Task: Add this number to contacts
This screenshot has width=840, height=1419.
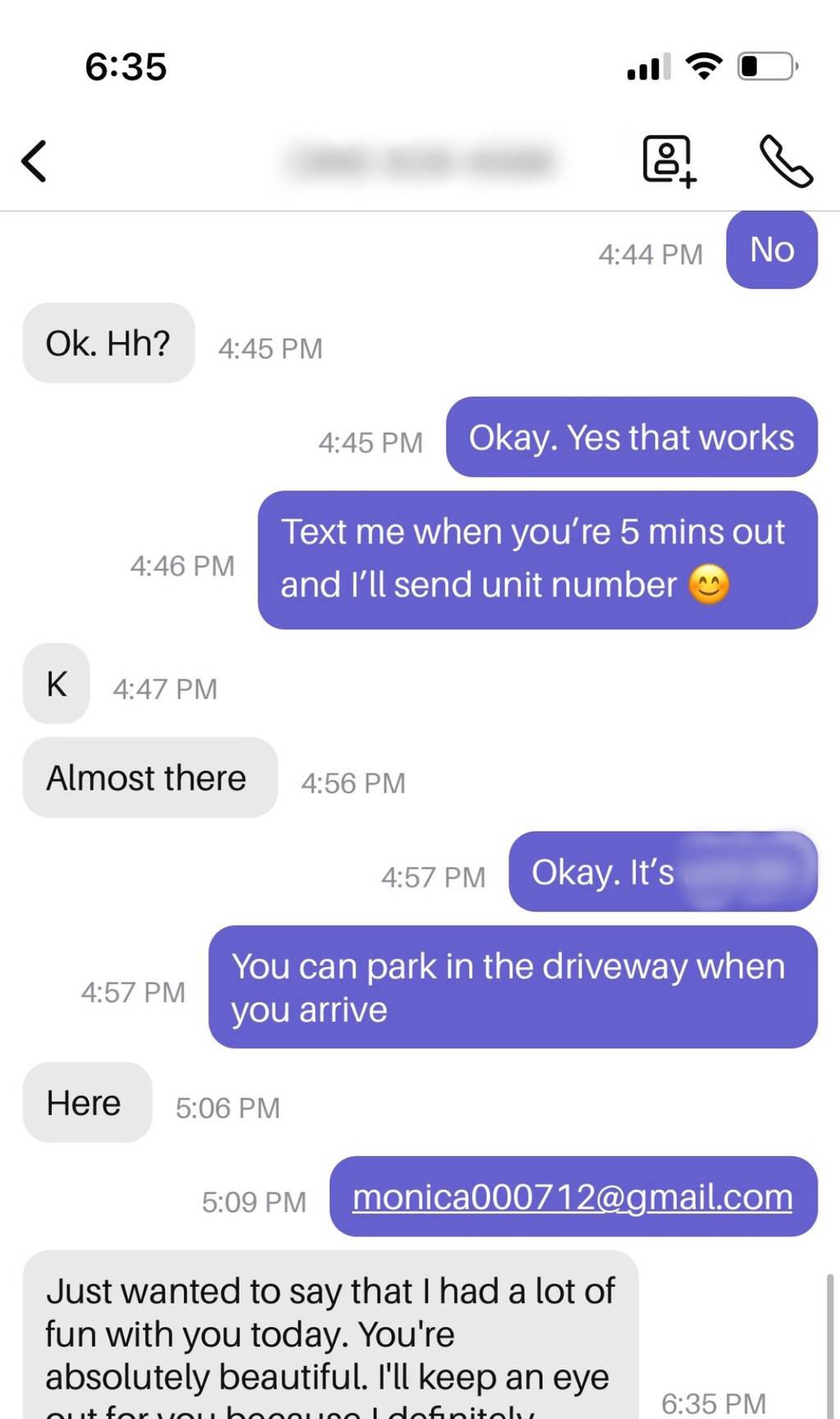Action: (669, 161)
